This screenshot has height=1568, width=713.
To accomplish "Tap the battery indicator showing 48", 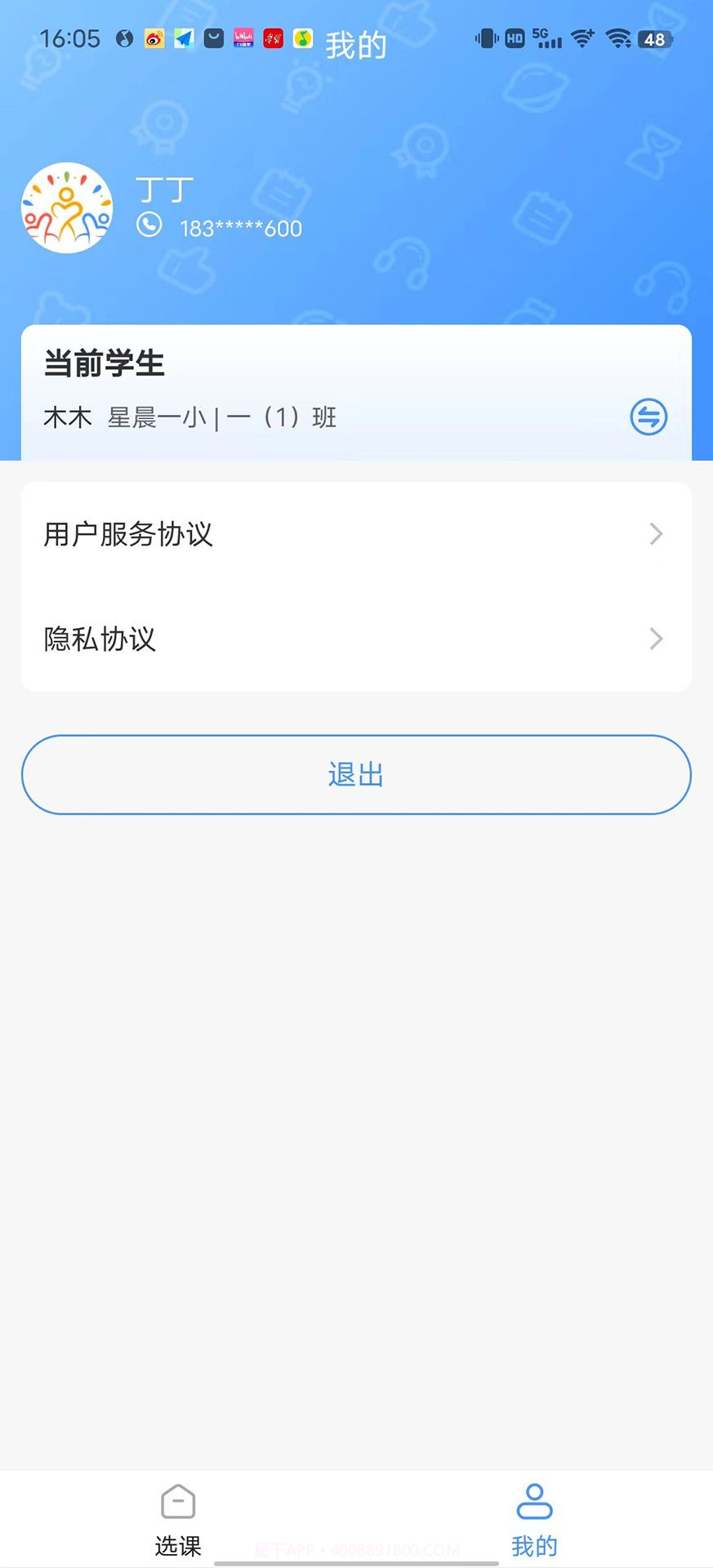I will tap(653, 39).
